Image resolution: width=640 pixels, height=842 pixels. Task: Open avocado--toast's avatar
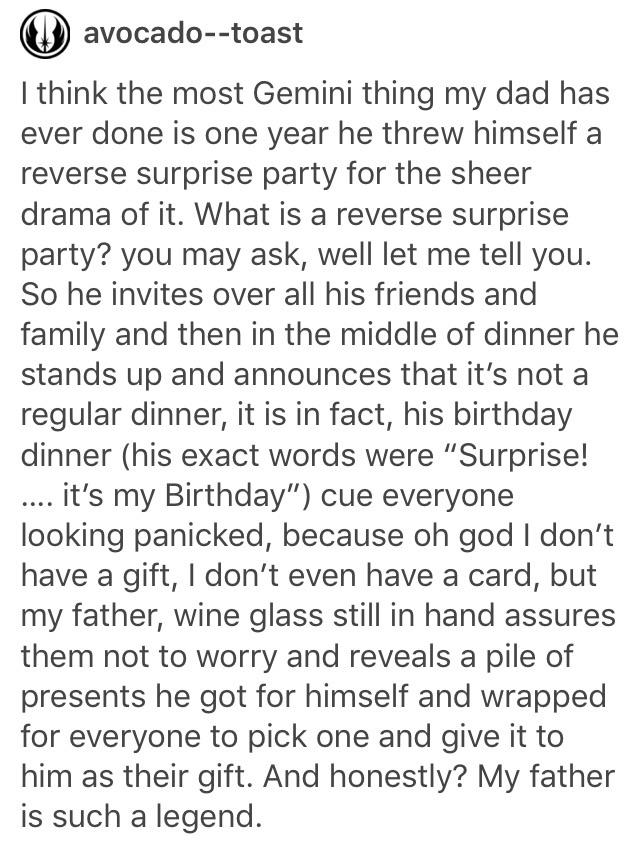pos(47,35)
